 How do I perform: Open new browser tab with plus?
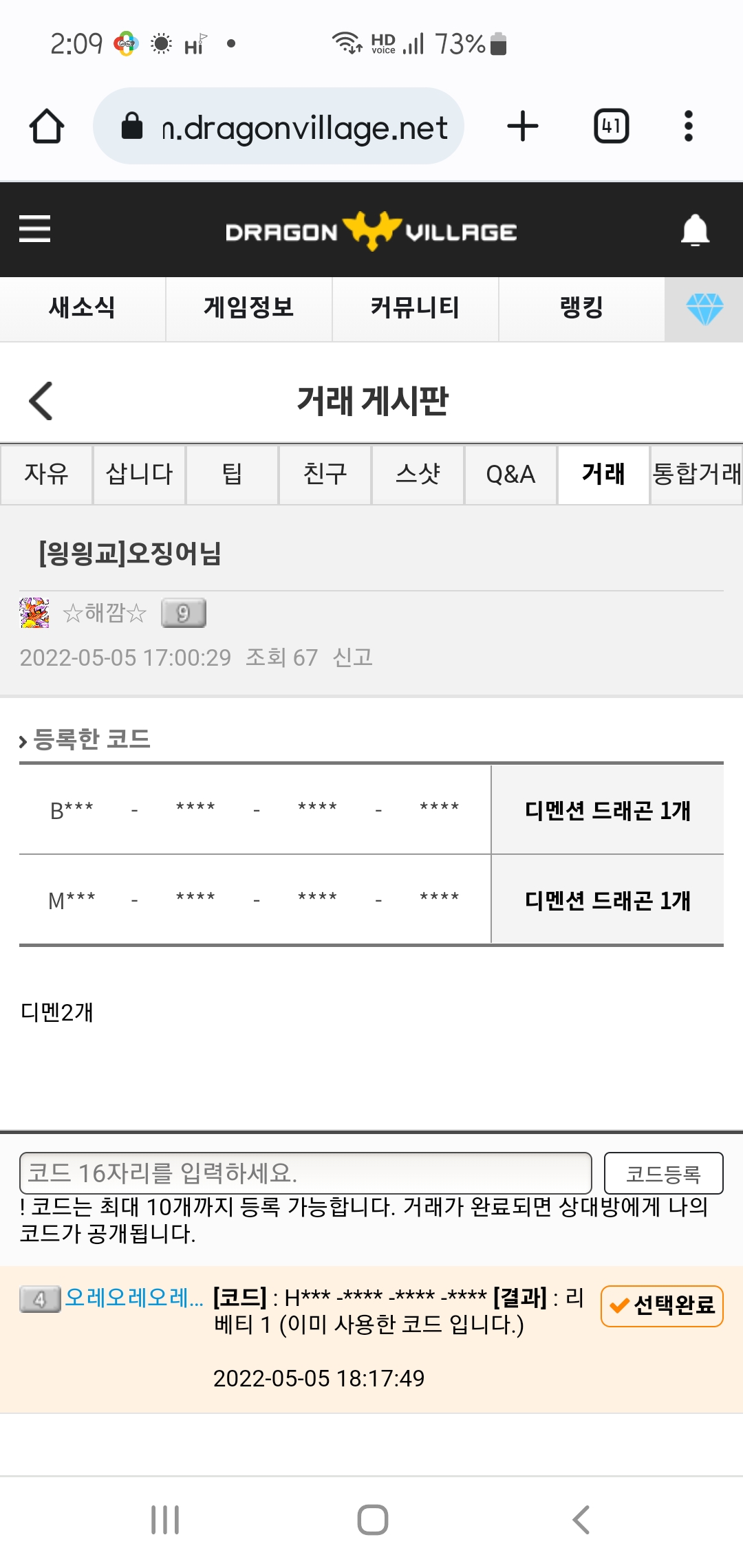[x=523, y=127]
